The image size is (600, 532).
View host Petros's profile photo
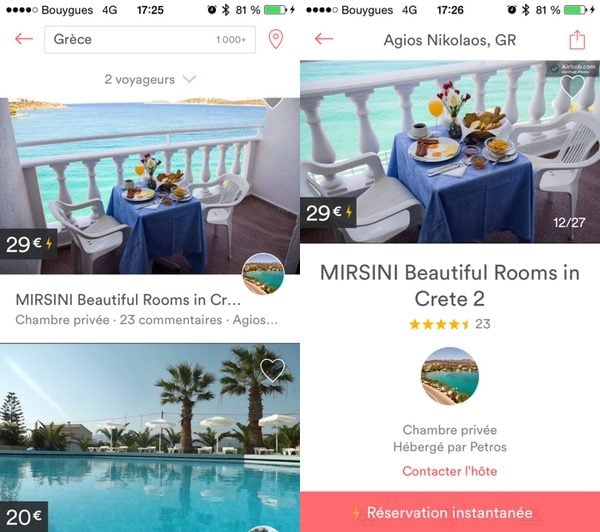tap(449, 375)
